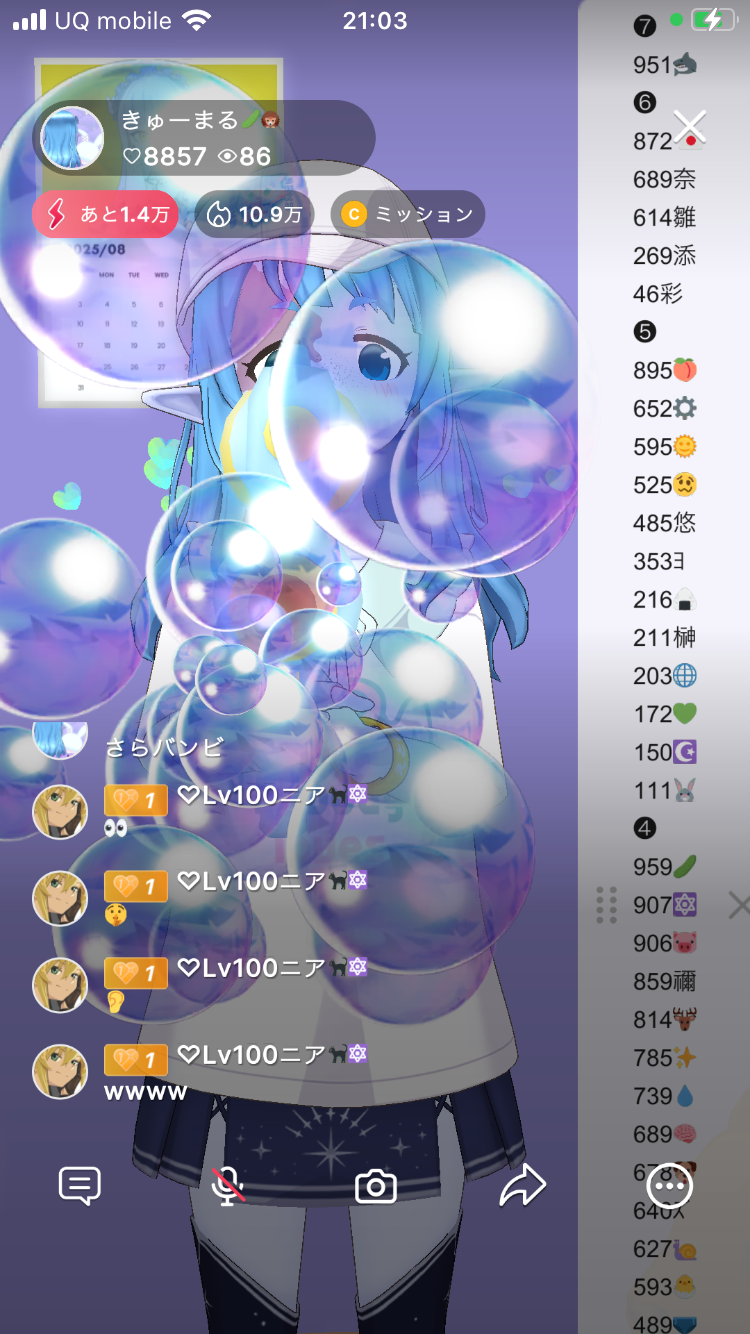Open streamer きゅーまる profile pill
750x1334 pixels.
coord(200,138)
